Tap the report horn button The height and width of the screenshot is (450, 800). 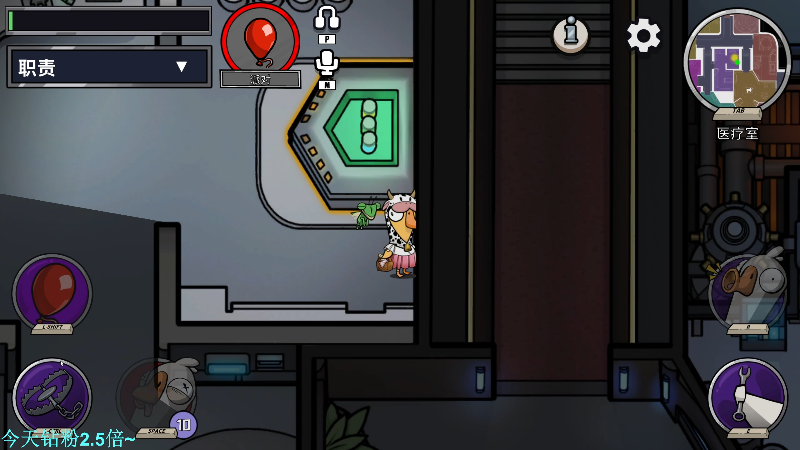tap(747, 292)
